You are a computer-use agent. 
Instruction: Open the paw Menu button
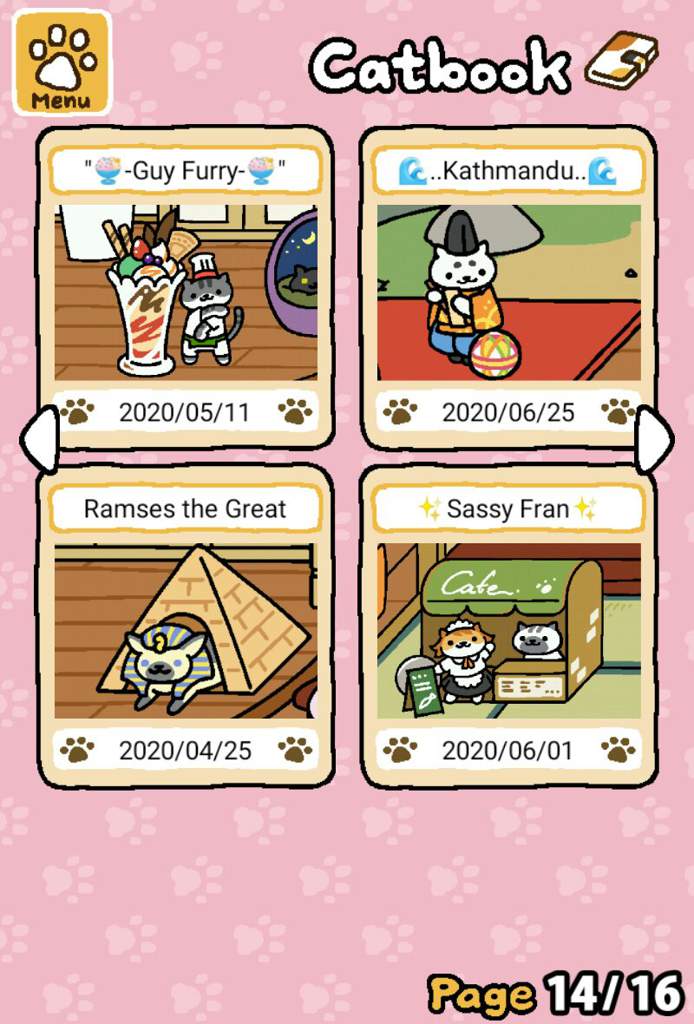pyautogui.click(x=61, y=63)
